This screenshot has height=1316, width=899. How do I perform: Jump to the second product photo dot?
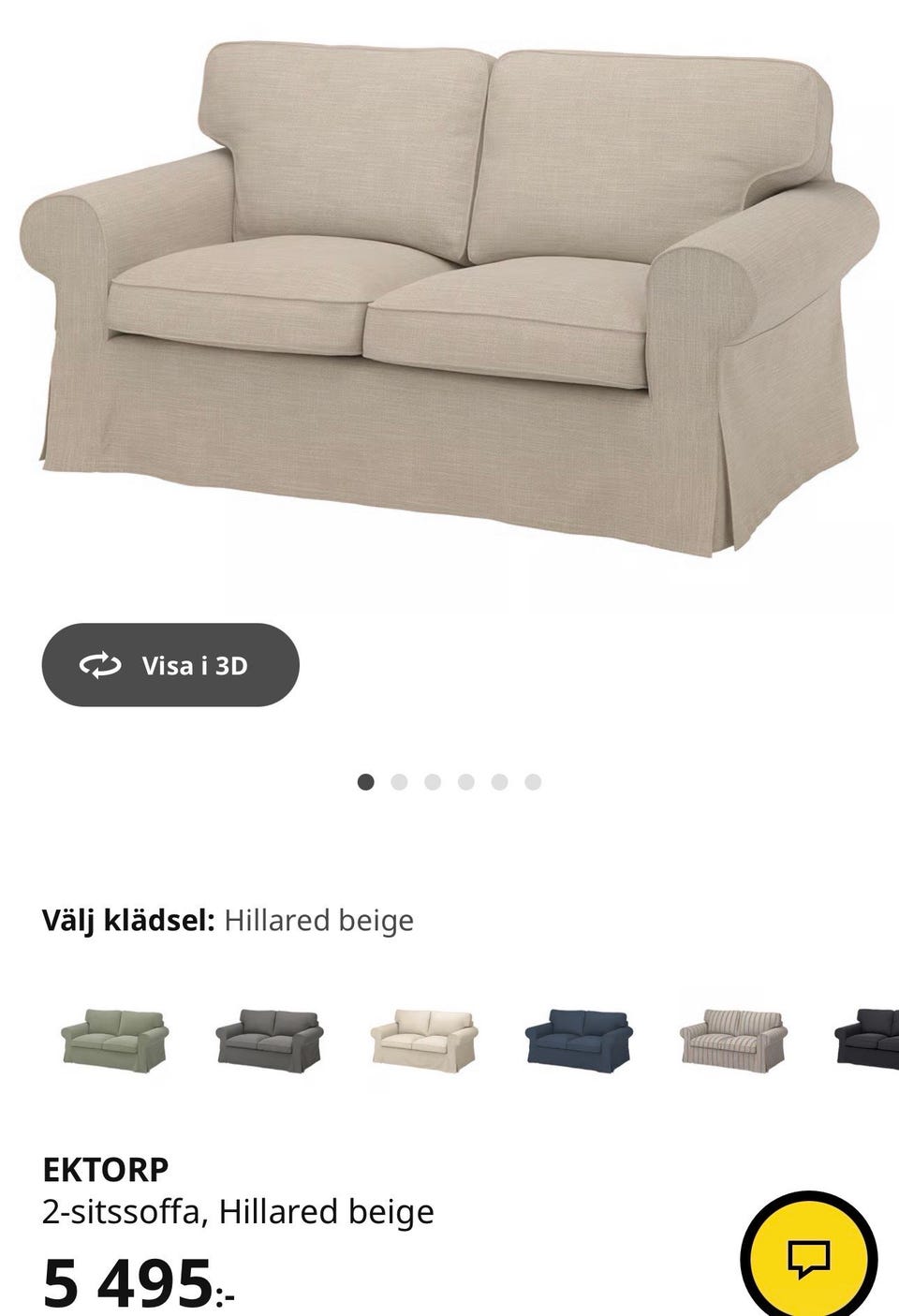pos(400,779)
